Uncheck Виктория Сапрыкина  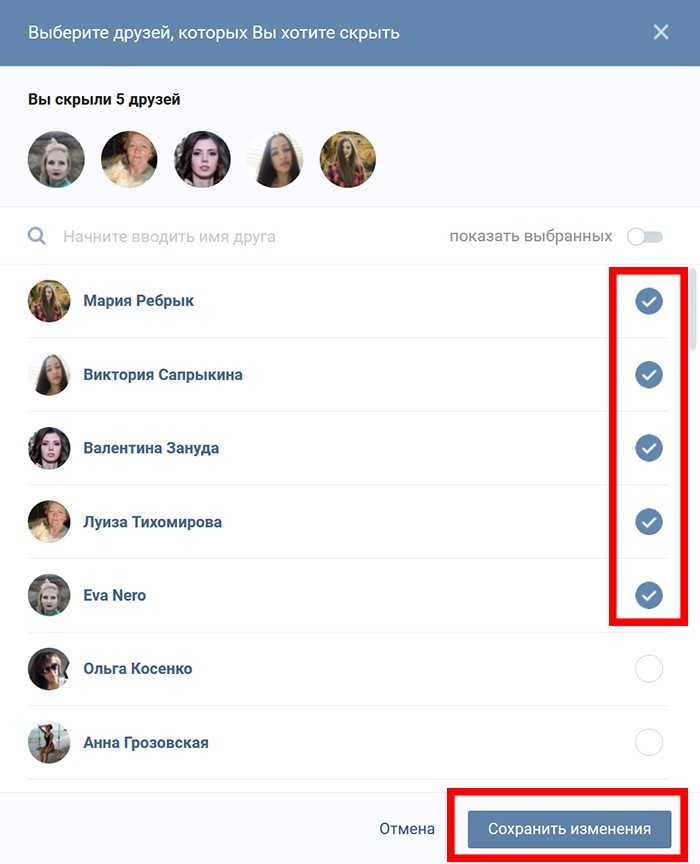[649, 375]
